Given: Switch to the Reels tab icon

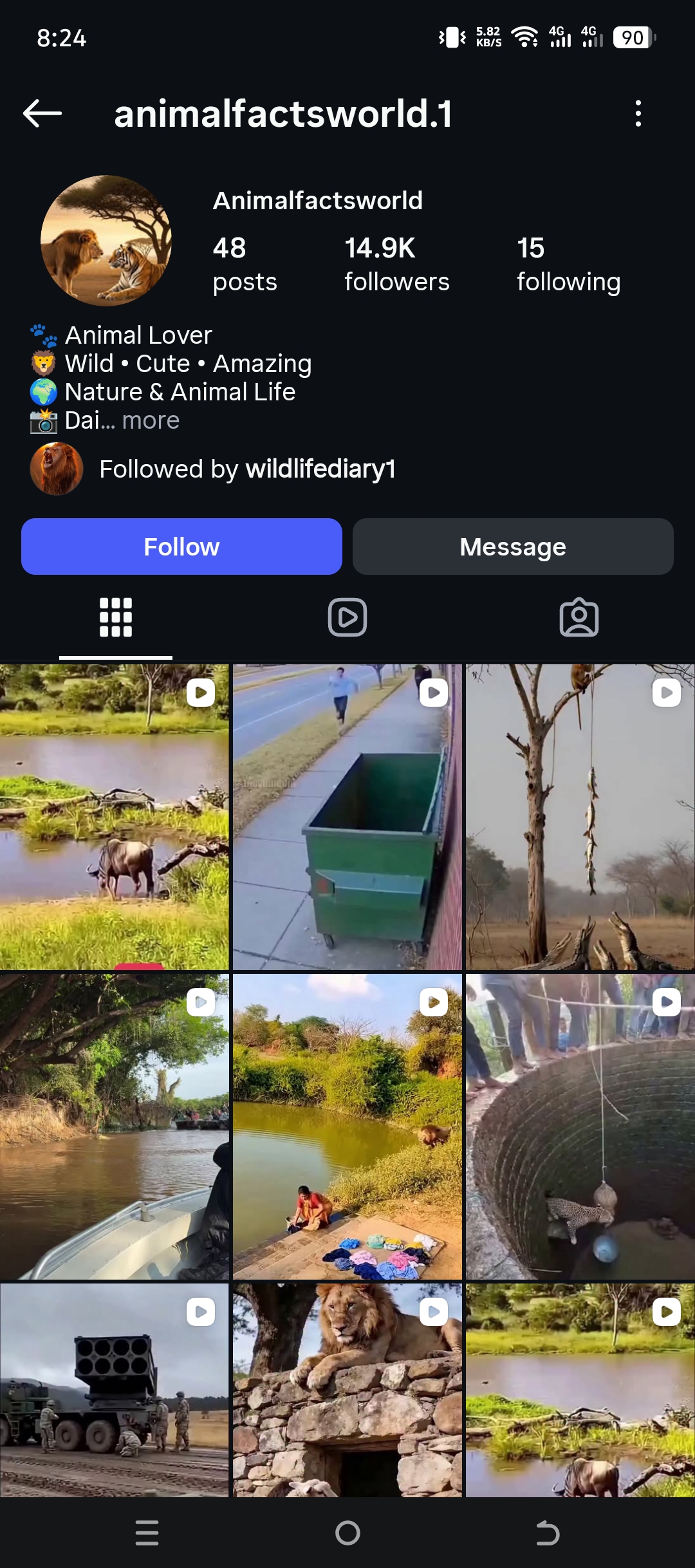Looking at the screenshot, I should [x=347, y=617].
